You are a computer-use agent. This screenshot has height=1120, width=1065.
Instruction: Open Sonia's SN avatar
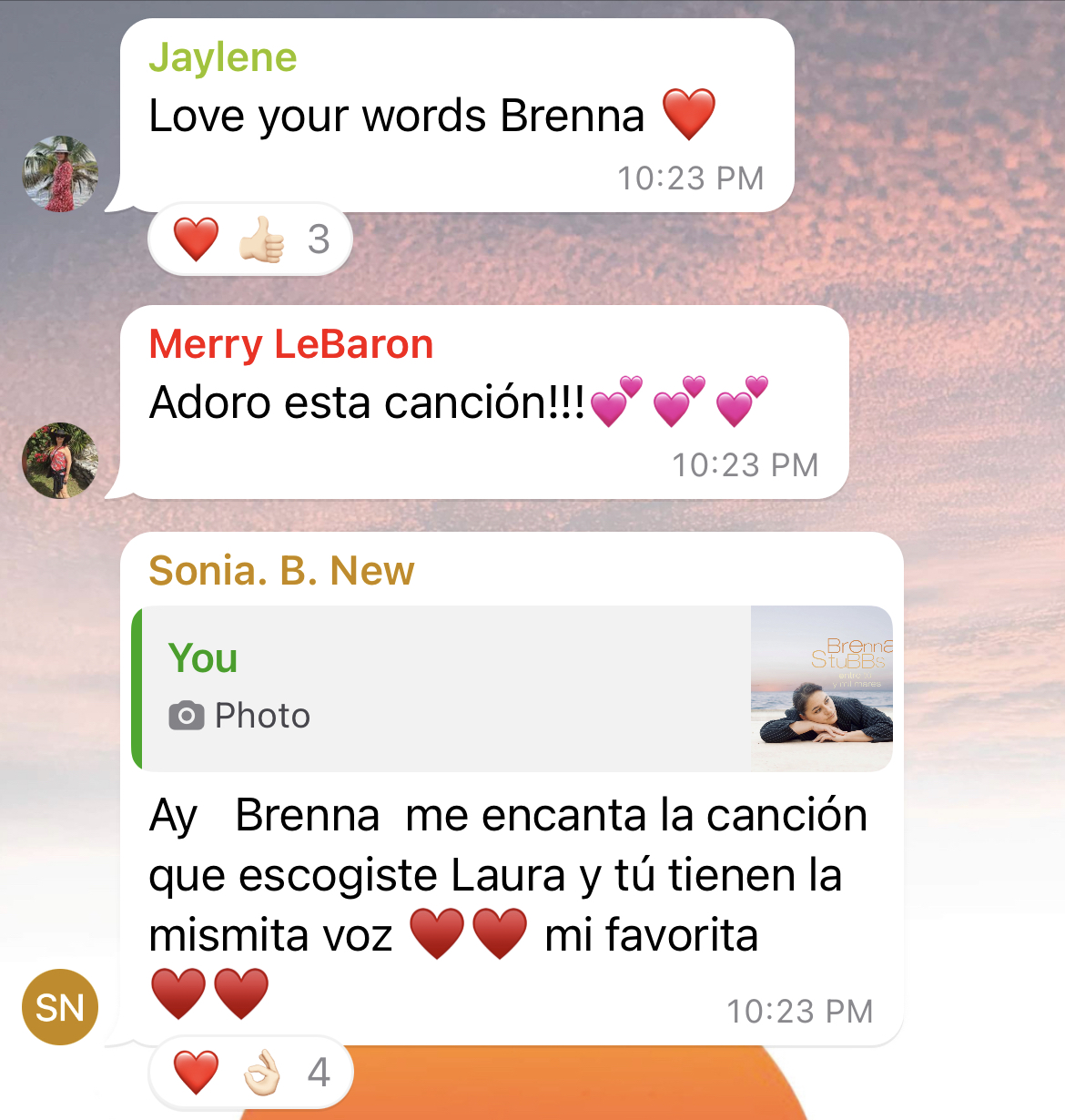60,1006
